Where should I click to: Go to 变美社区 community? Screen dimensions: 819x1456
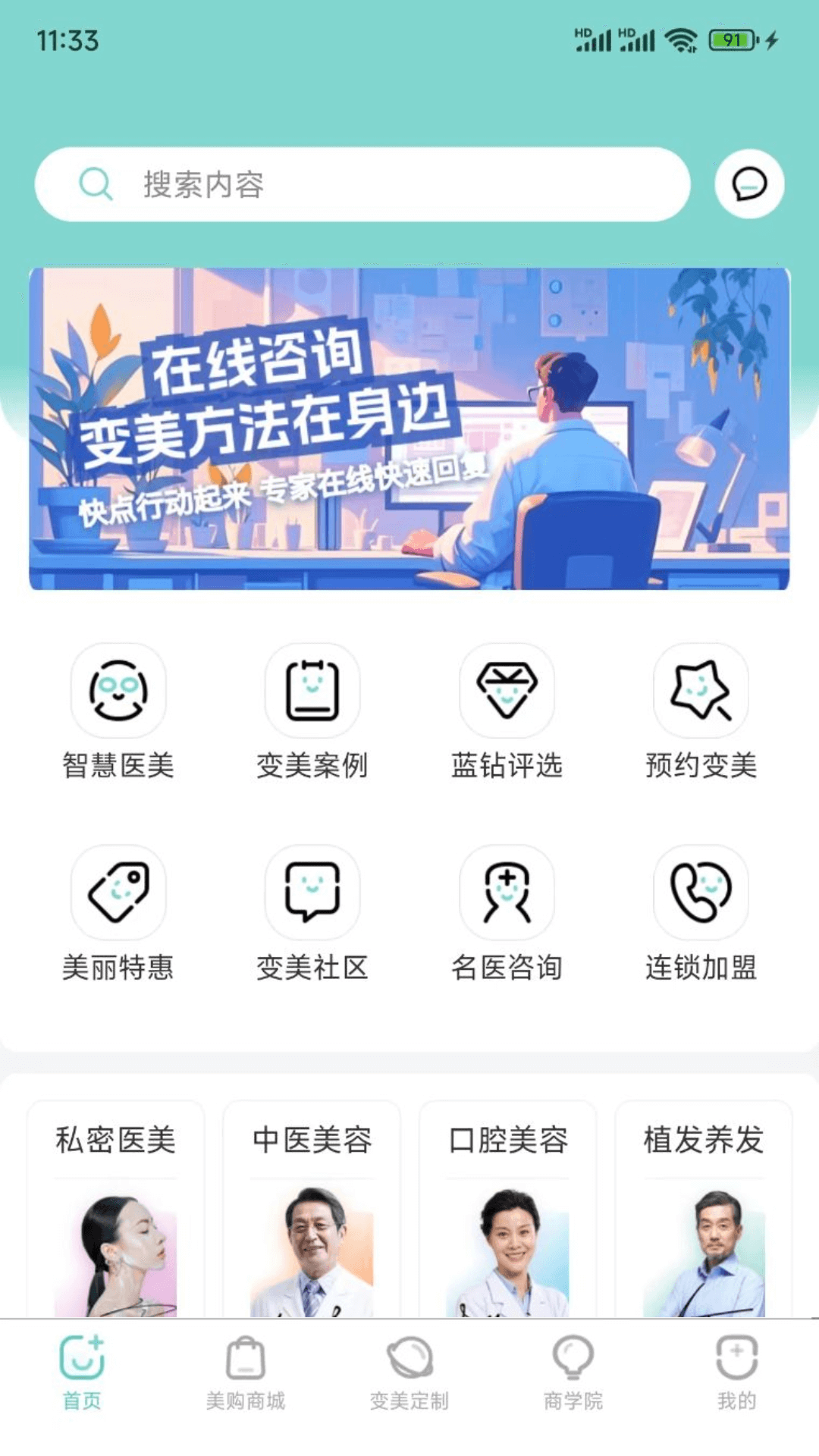click(312, 915)
